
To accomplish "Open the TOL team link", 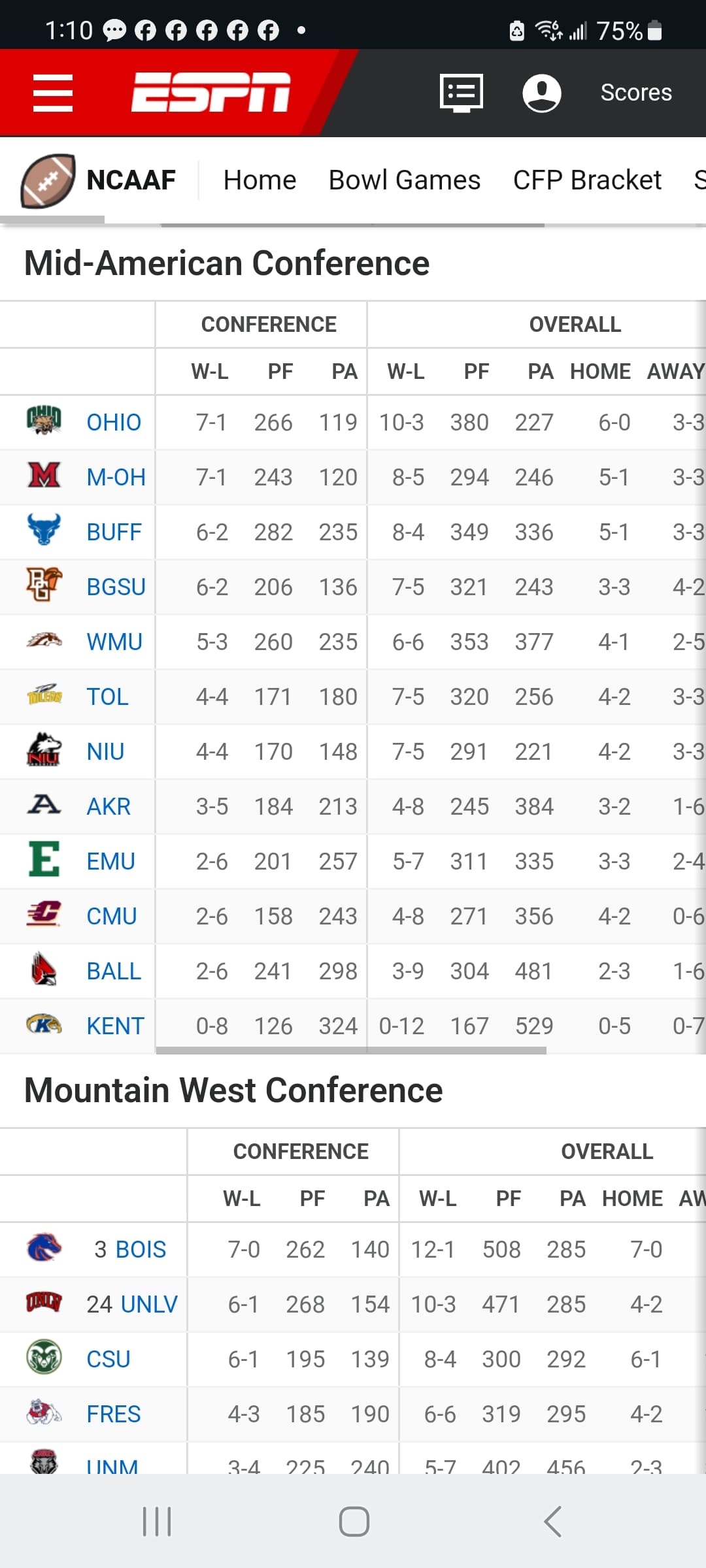I will click(107, 696).
